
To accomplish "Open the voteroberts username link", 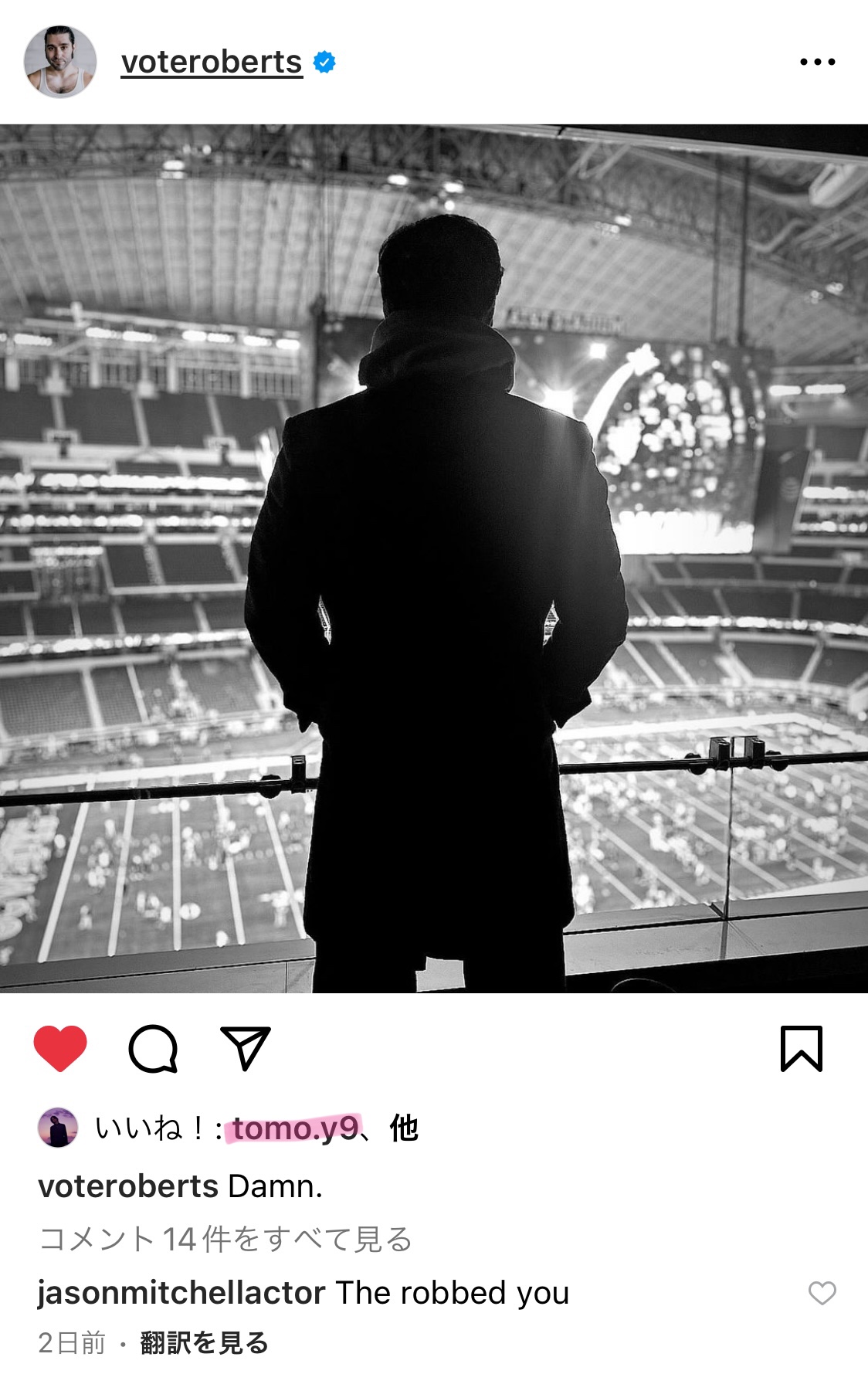I will click(x=212, y=62).
